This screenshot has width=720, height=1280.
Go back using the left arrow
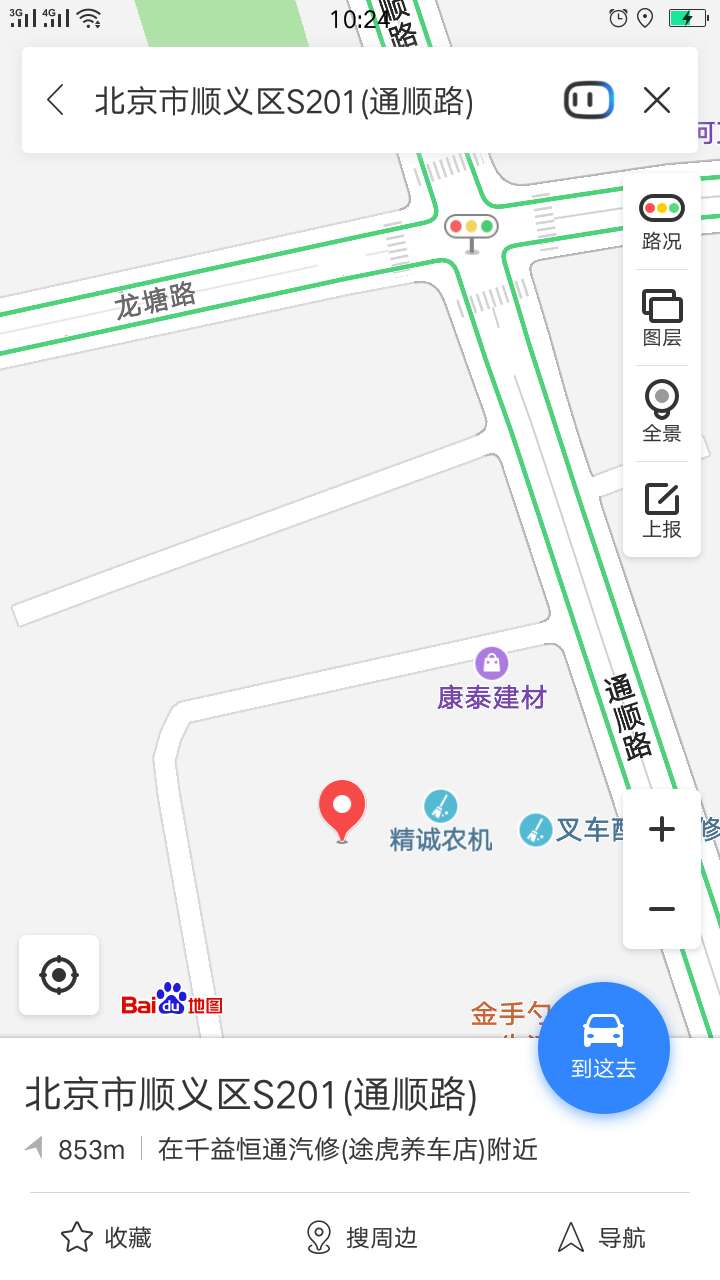[x=55, y=100]
